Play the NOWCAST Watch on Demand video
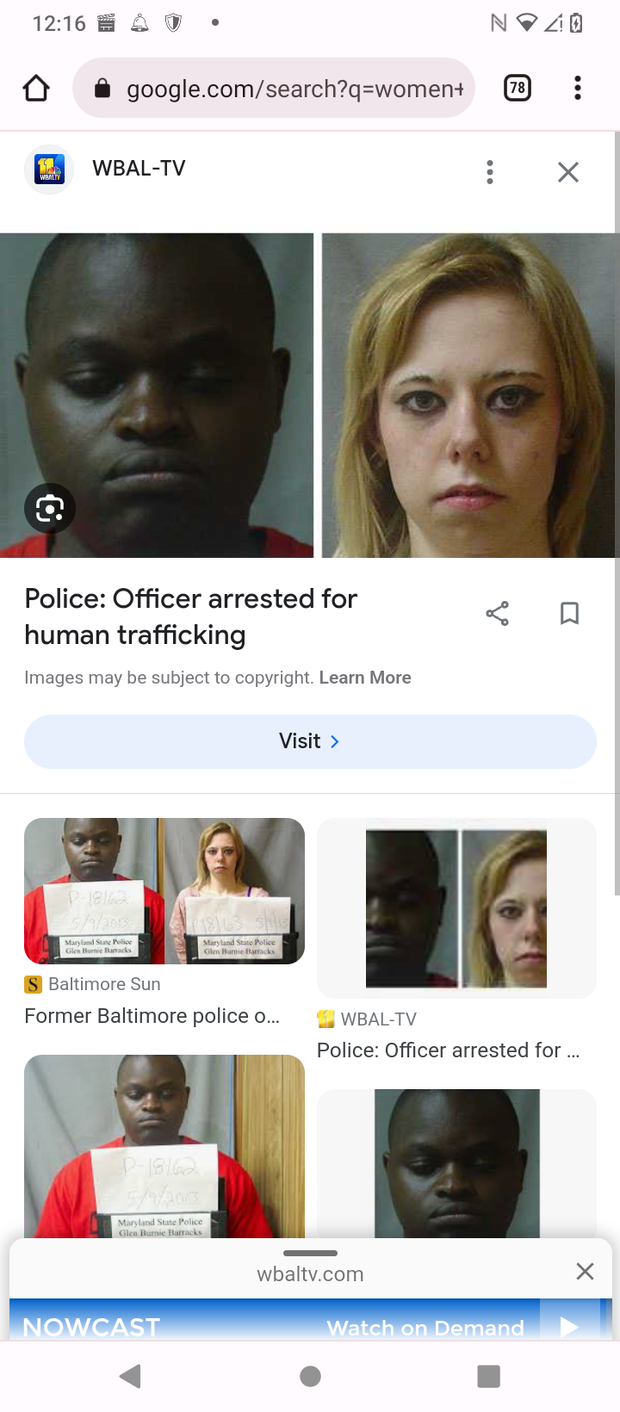620x1412 pixels. (569, 1326)
